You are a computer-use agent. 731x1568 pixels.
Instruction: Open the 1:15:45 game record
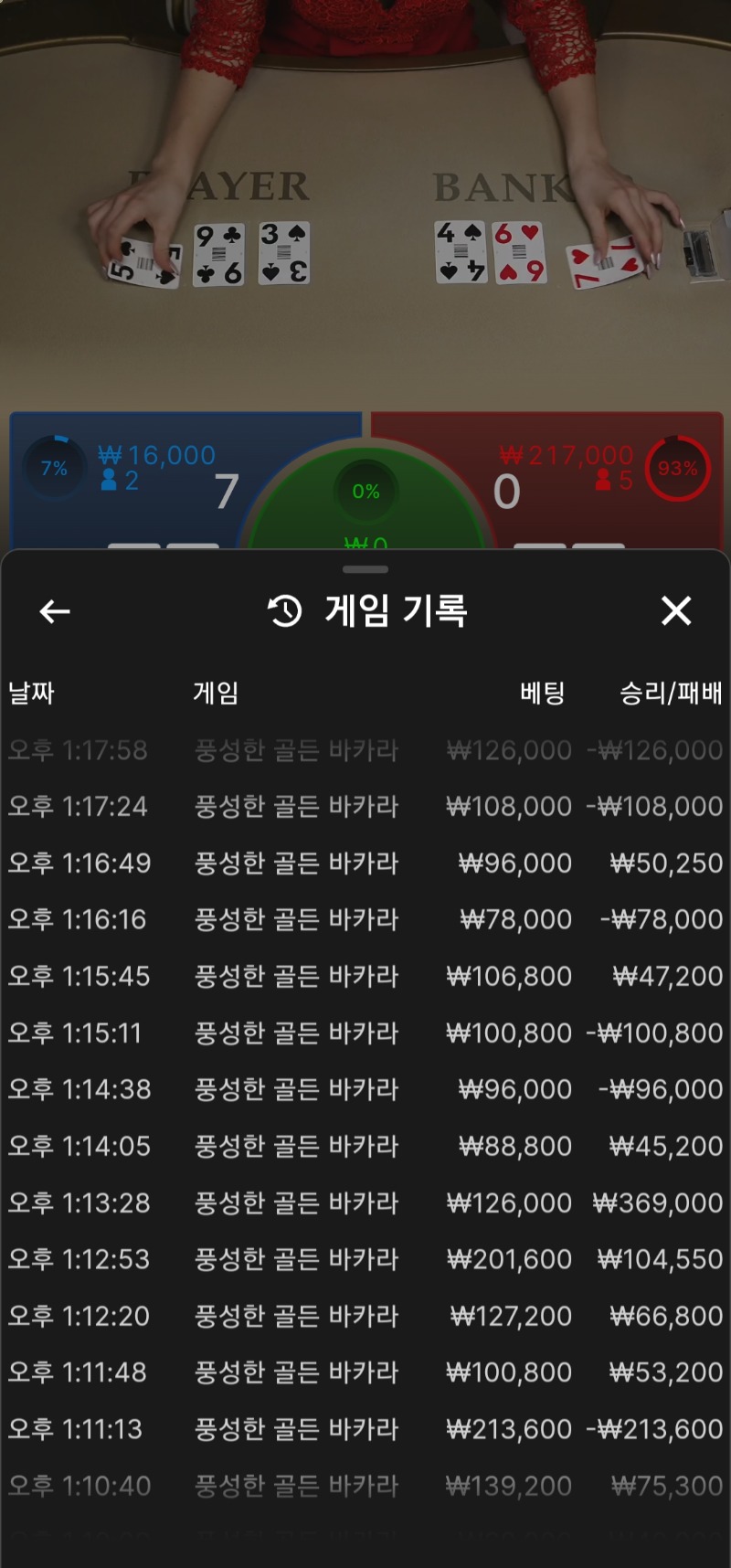[x=365, y=977]
